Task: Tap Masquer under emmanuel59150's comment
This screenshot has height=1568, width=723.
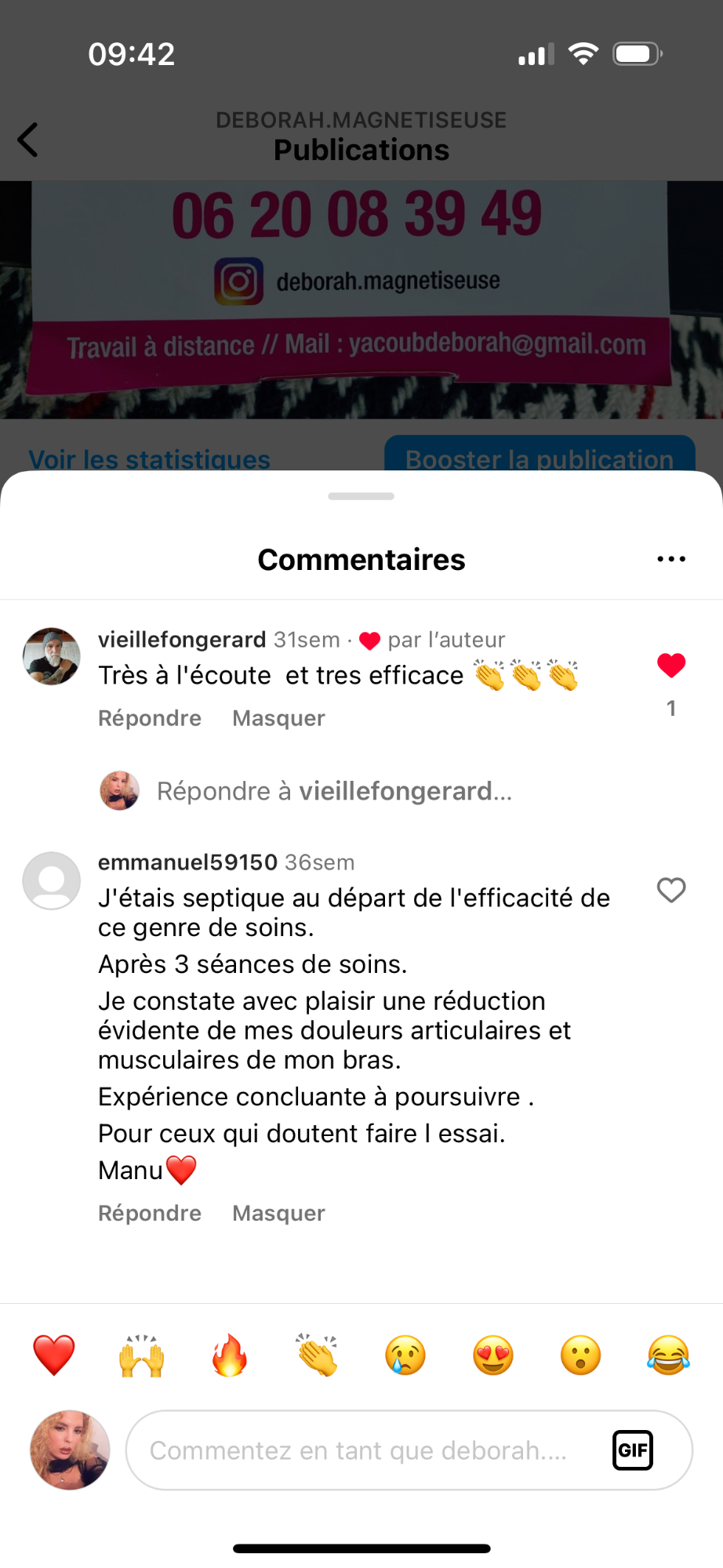Action: [278, 1213]
